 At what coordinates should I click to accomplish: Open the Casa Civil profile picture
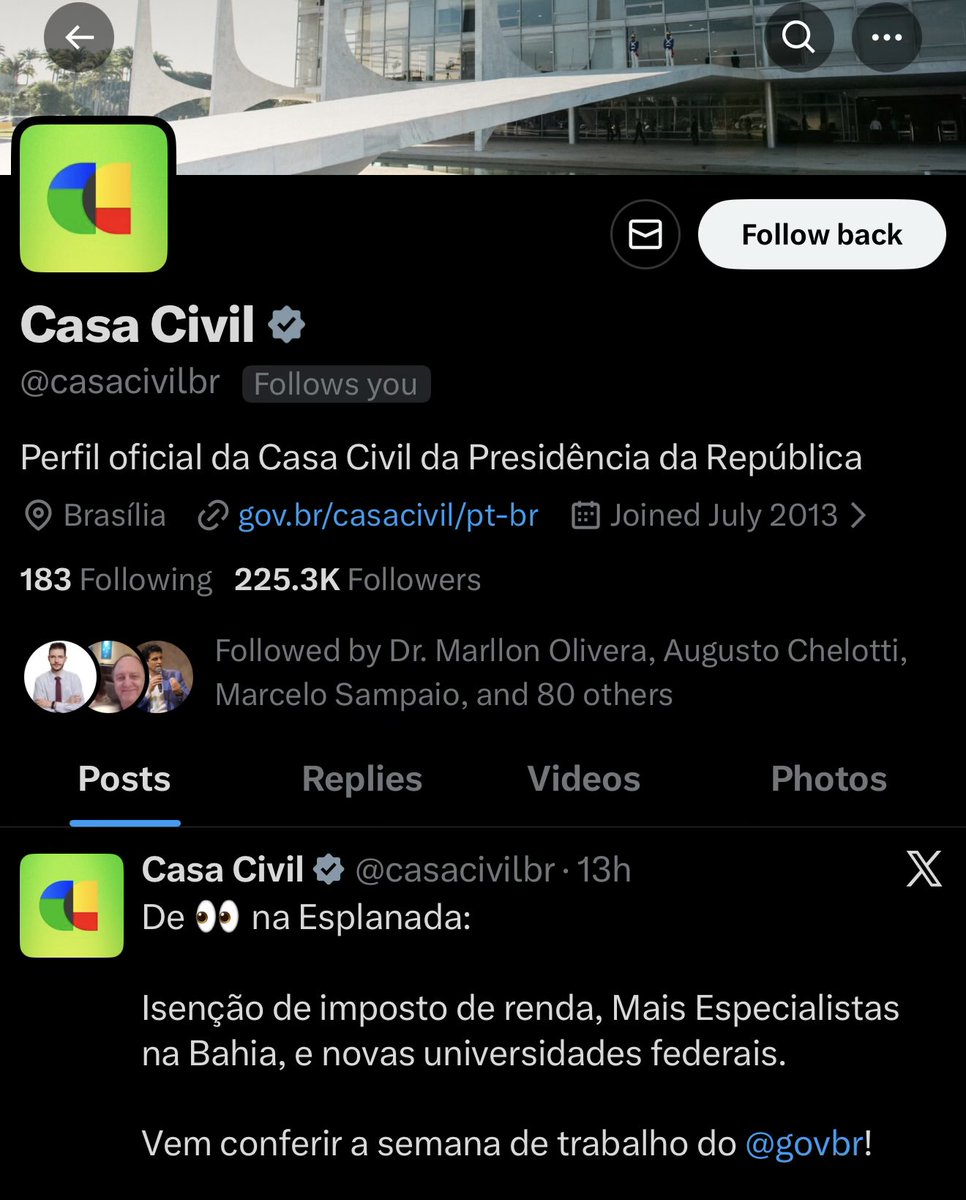(x=93, y=196)
